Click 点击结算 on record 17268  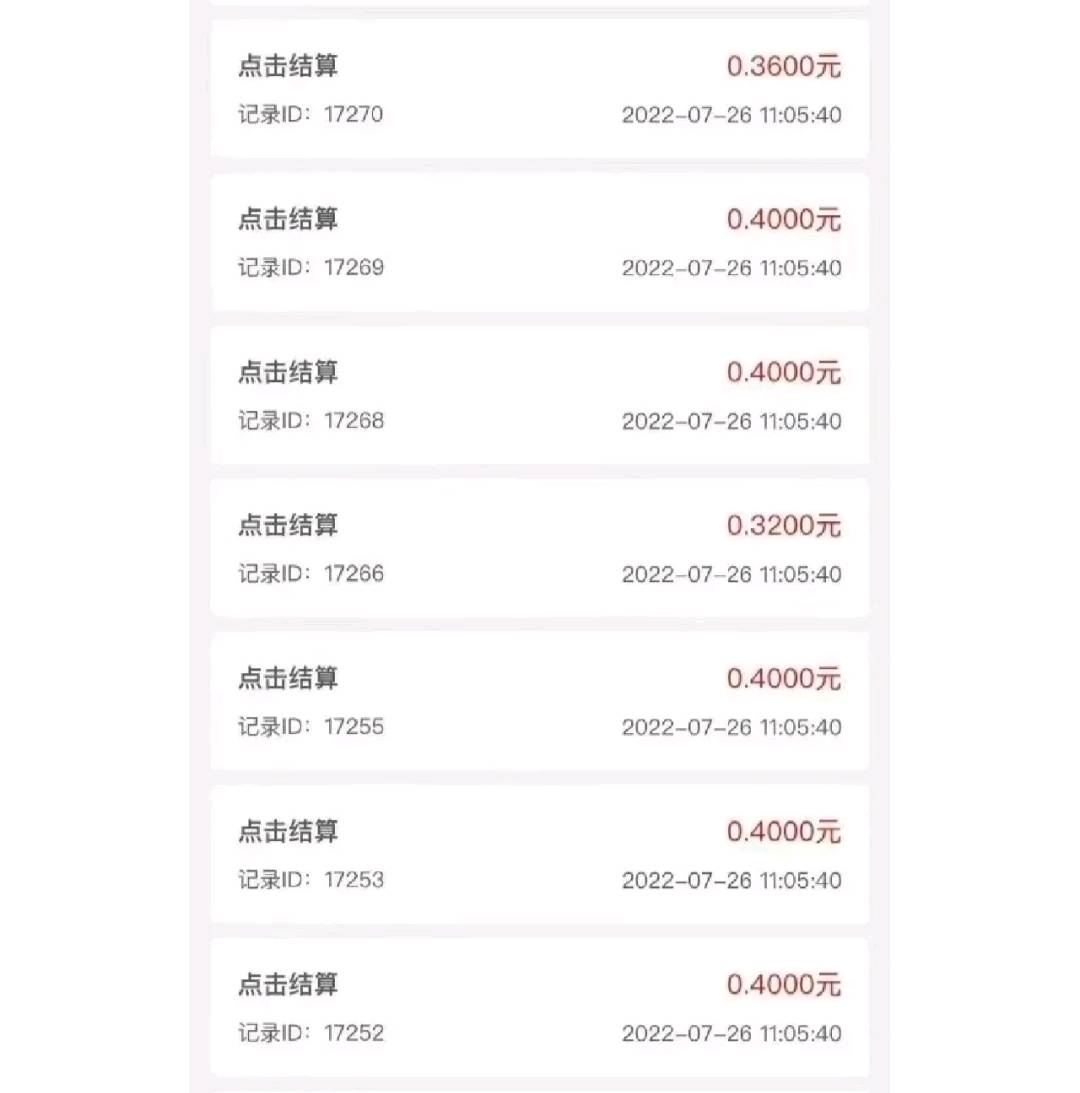coord(286,372)
